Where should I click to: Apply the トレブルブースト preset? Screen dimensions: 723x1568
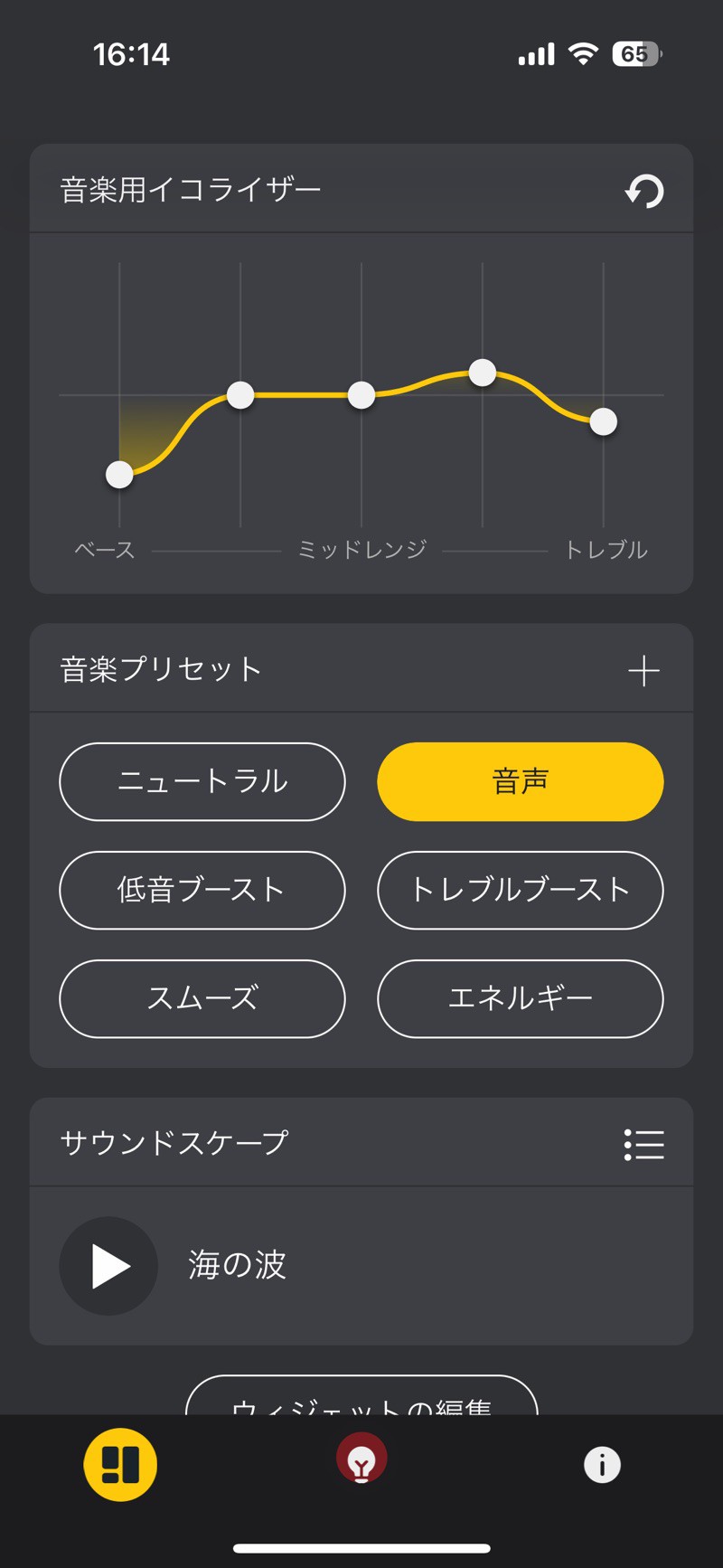pos(520,890)
